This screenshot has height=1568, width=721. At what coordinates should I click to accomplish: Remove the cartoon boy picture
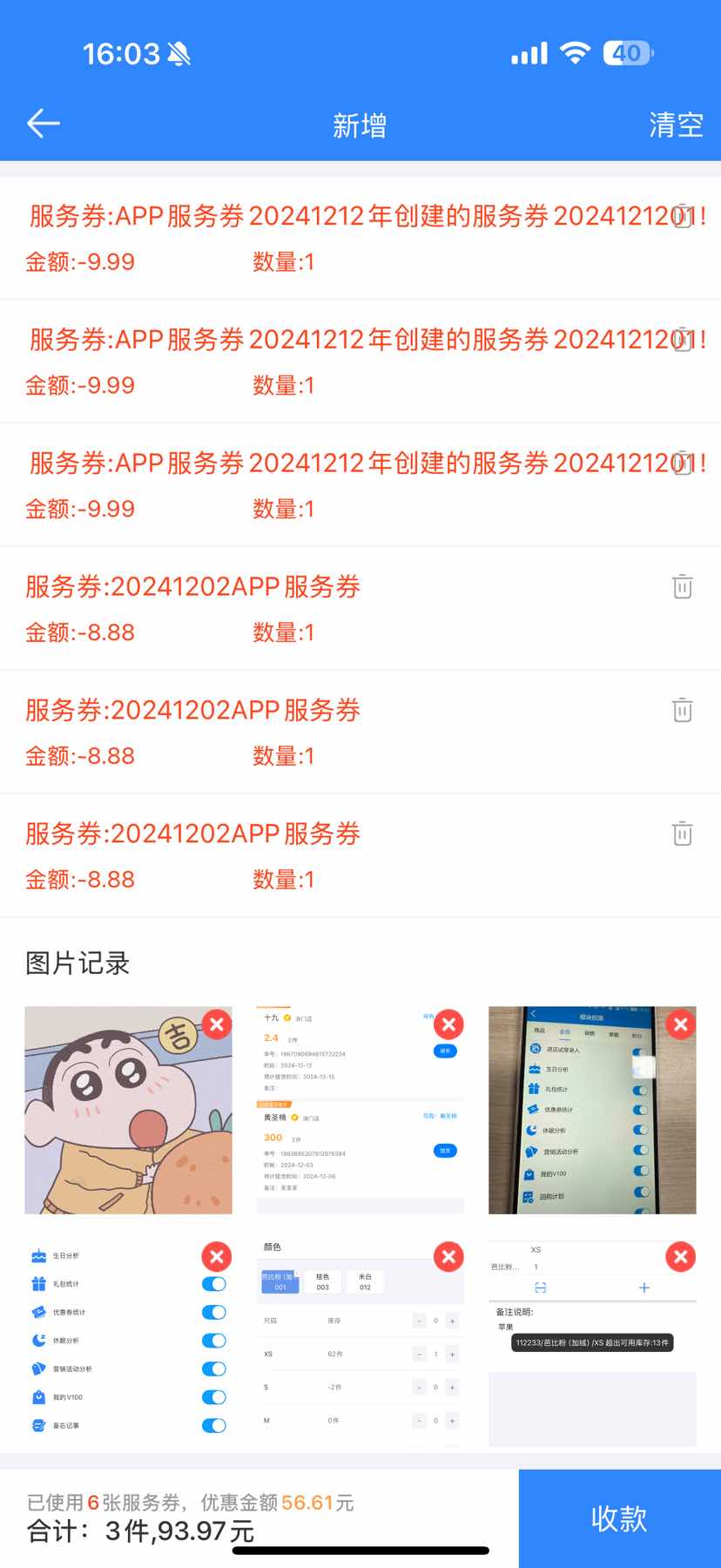point(217,1024)
